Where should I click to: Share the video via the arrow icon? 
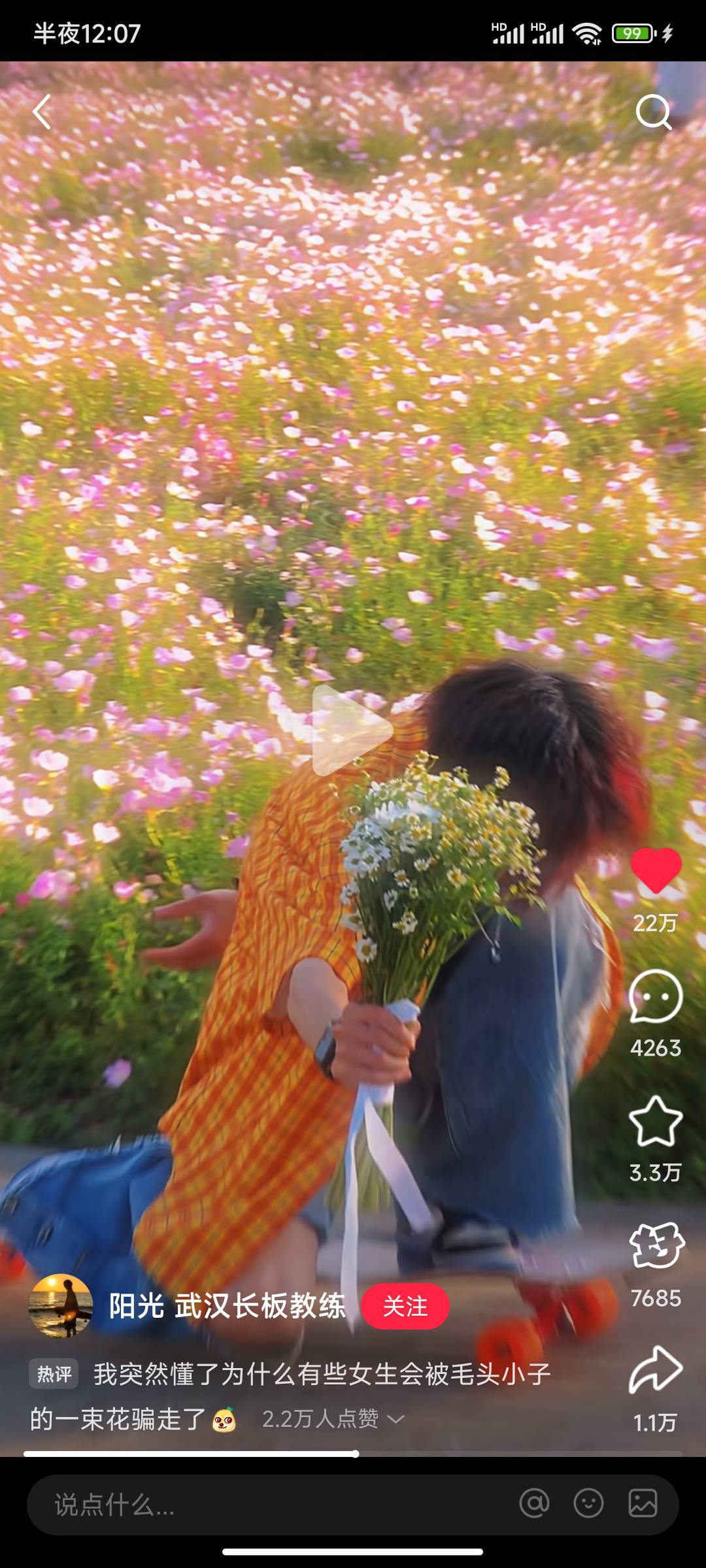656,1370
